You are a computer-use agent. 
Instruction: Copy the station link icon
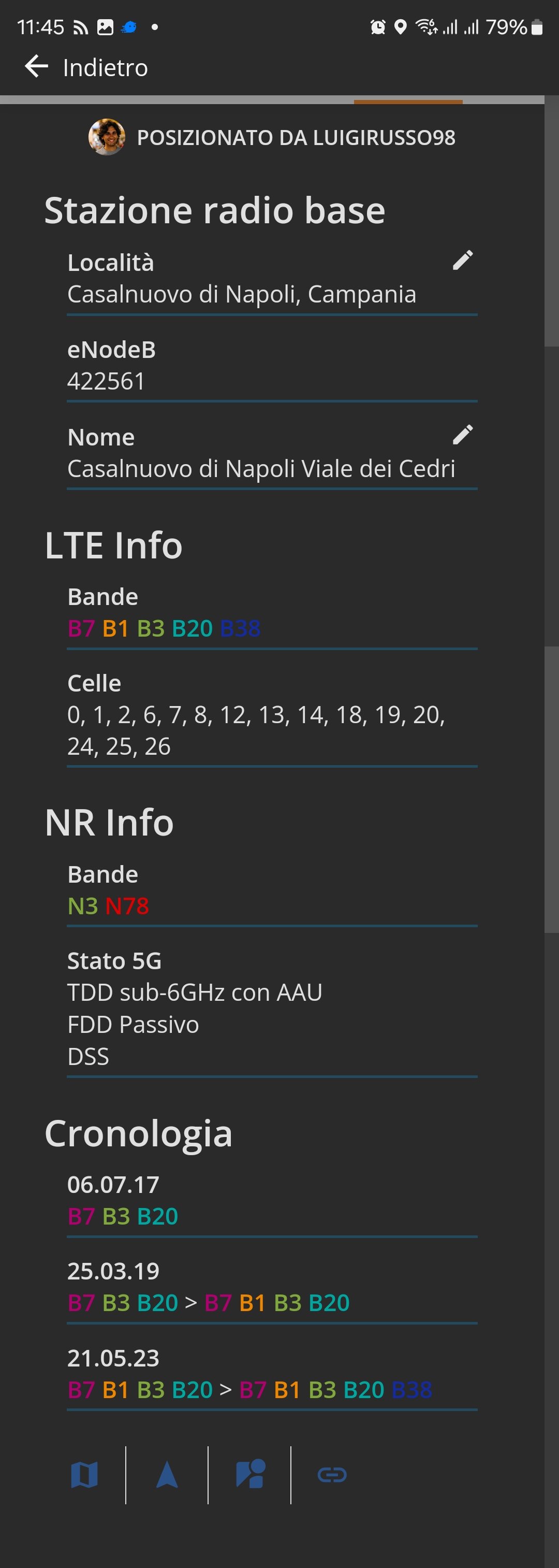(332, 1475)
